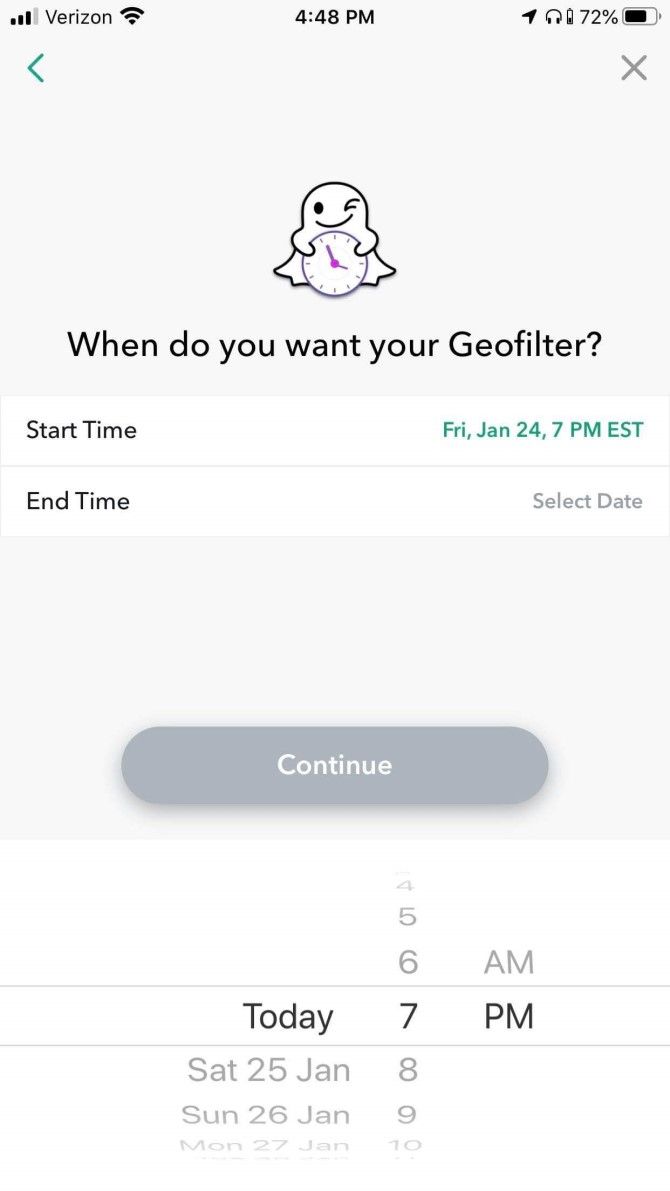Select hour 5 in the time picker

407,916
